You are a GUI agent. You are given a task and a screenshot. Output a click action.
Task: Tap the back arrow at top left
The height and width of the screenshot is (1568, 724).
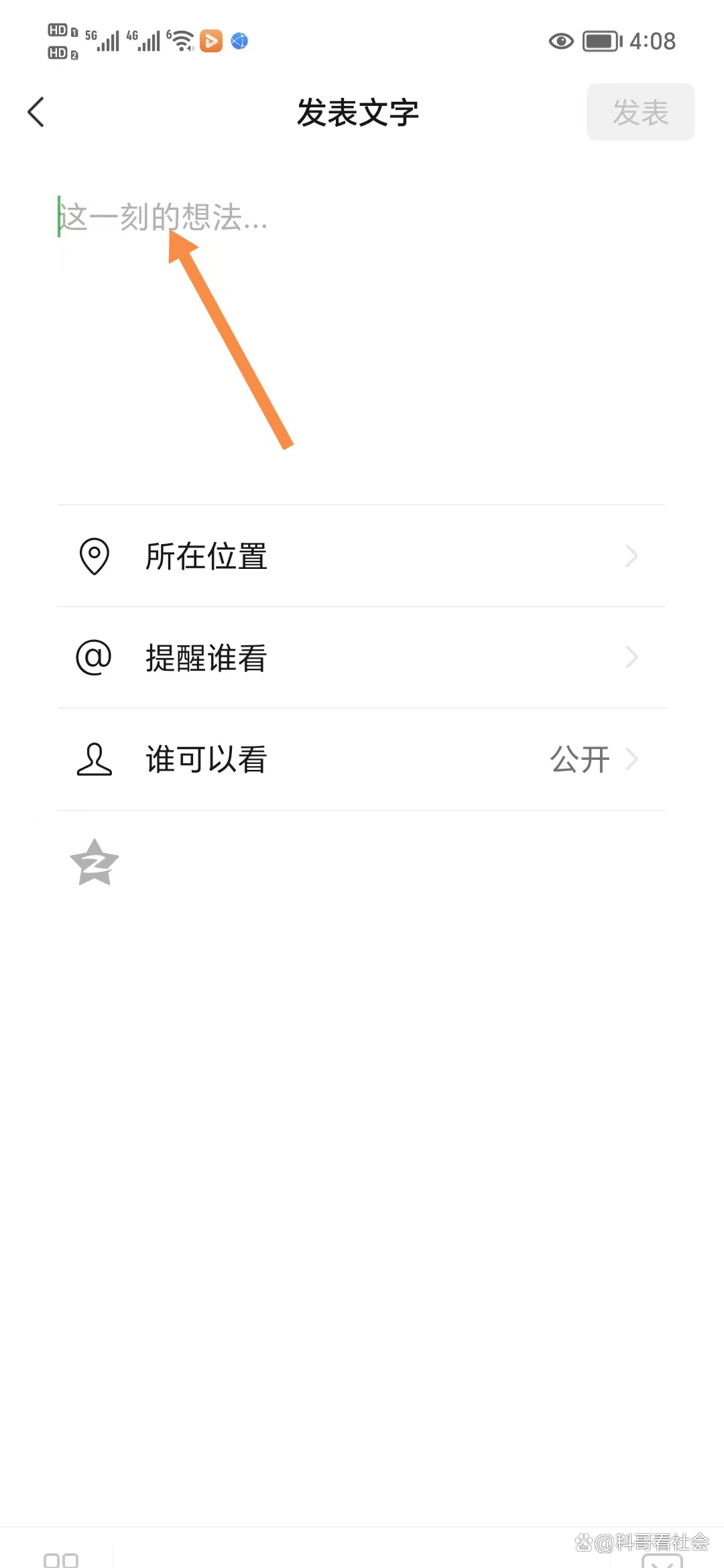point(36,112)
